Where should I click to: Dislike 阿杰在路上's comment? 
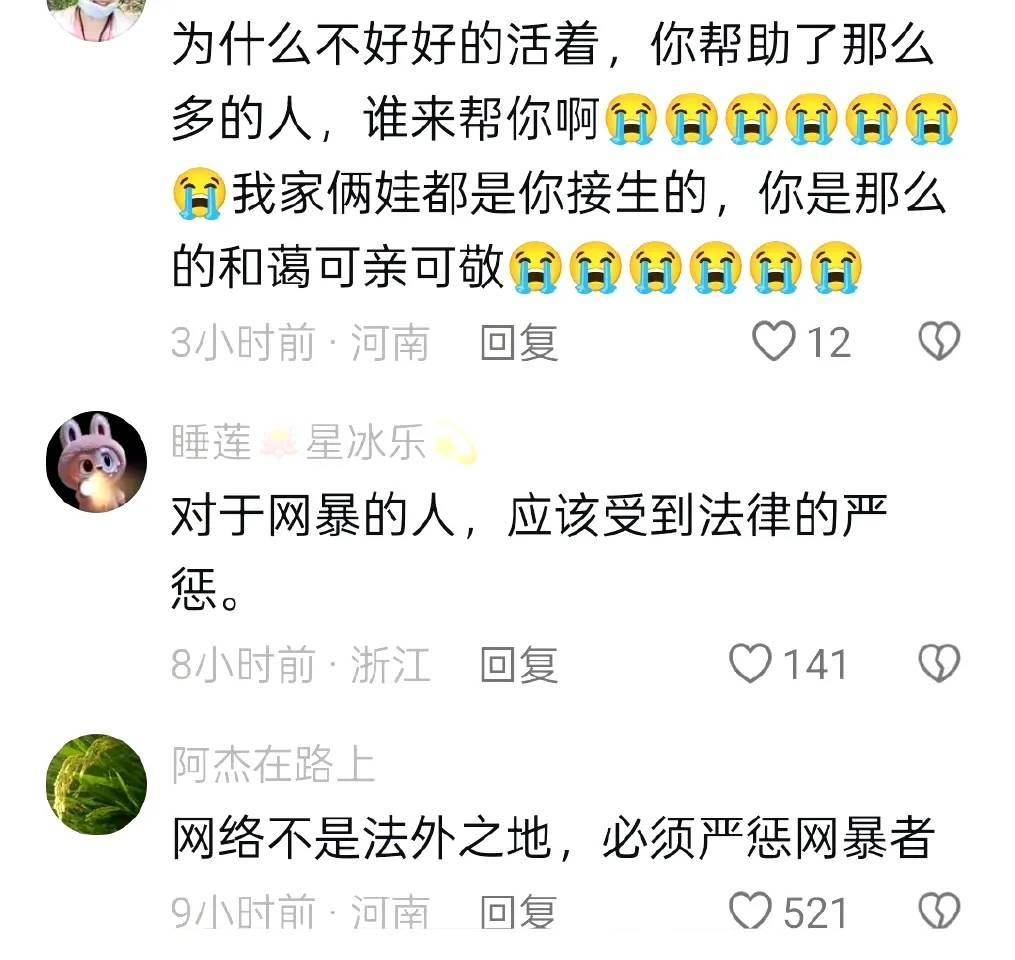point(939,912)
